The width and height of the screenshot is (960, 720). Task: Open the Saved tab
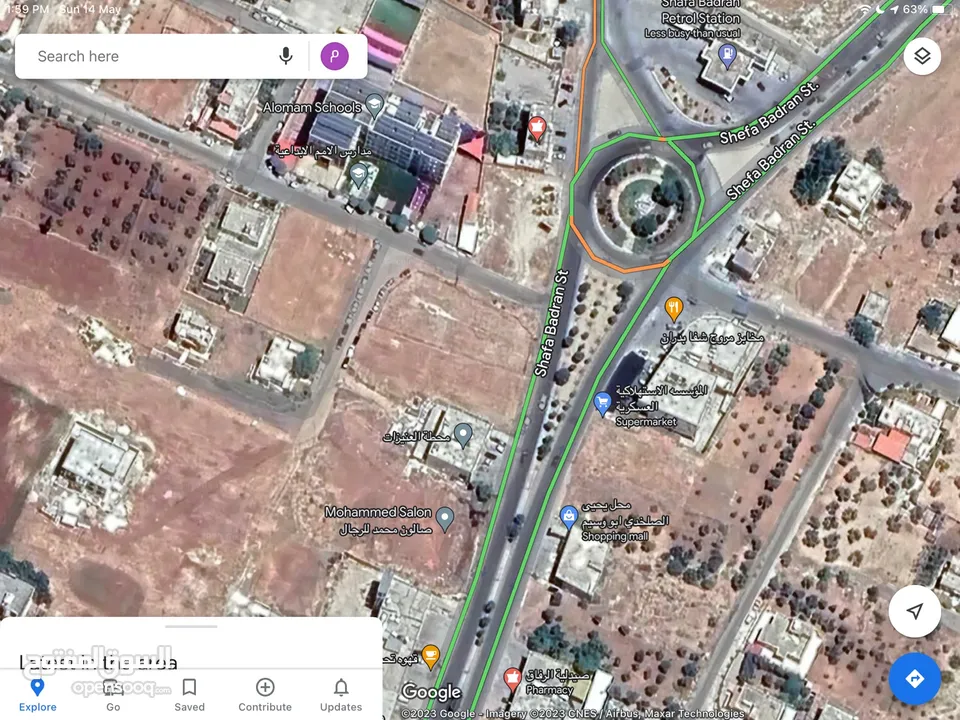(x=189, y=693)
